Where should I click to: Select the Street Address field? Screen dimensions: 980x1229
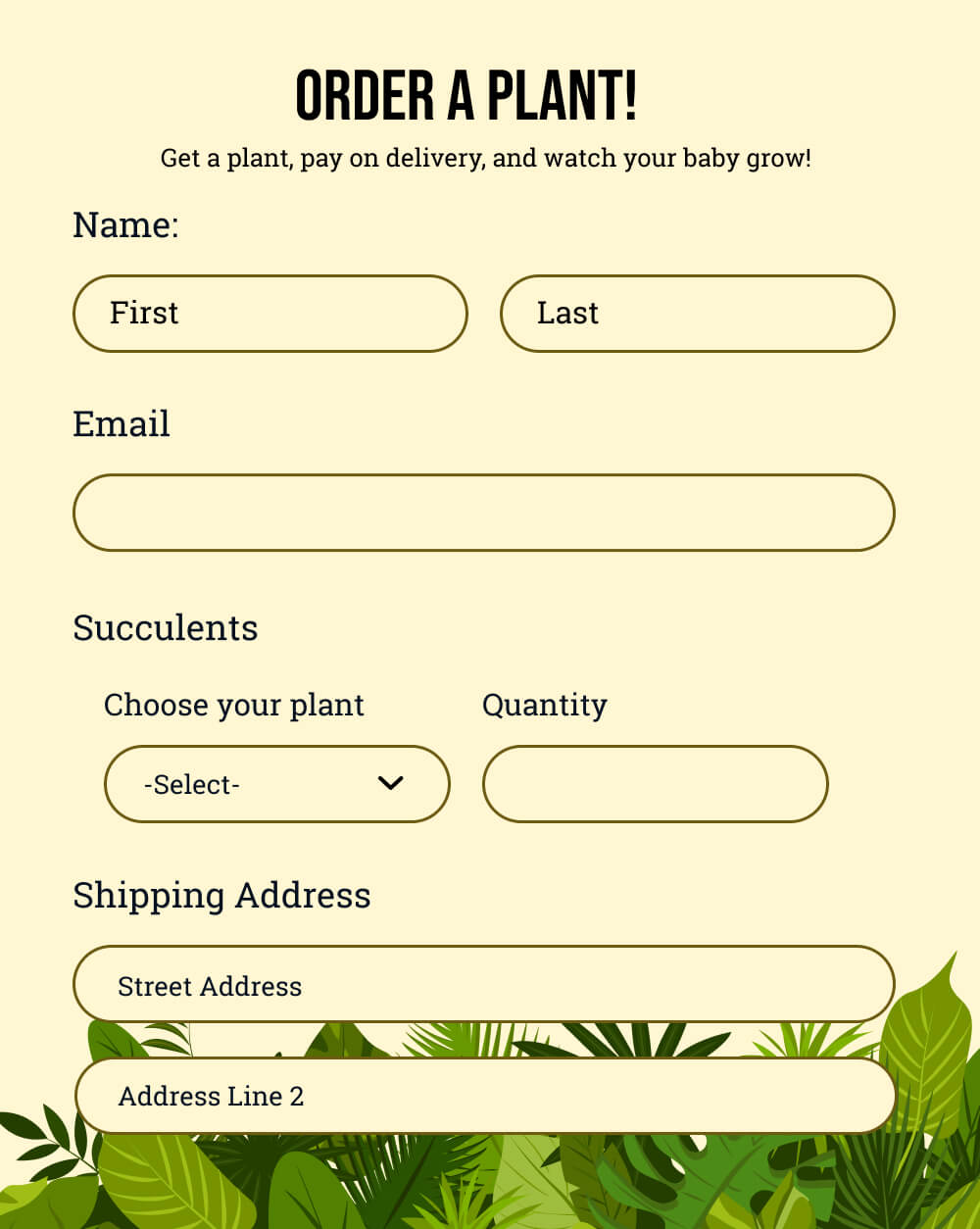click(483, 985)
